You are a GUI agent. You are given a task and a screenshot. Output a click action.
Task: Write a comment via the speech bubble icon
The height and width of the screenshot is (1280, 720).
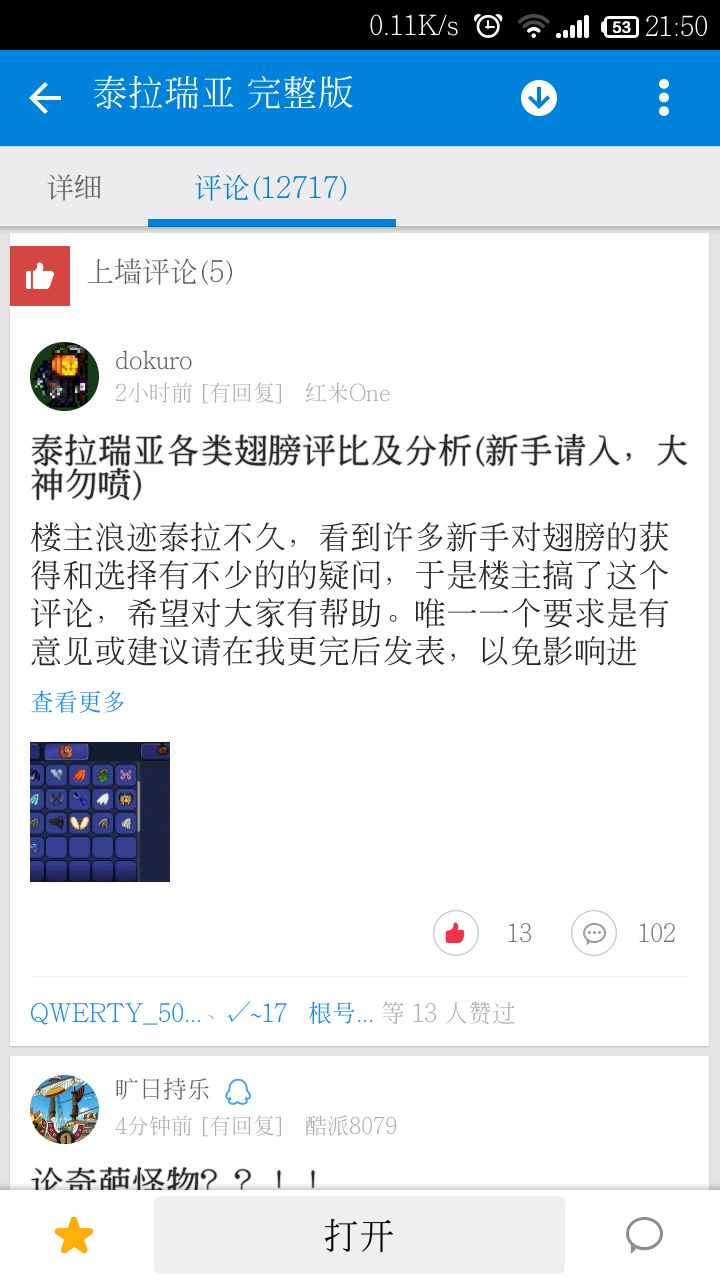(644, 1236)
